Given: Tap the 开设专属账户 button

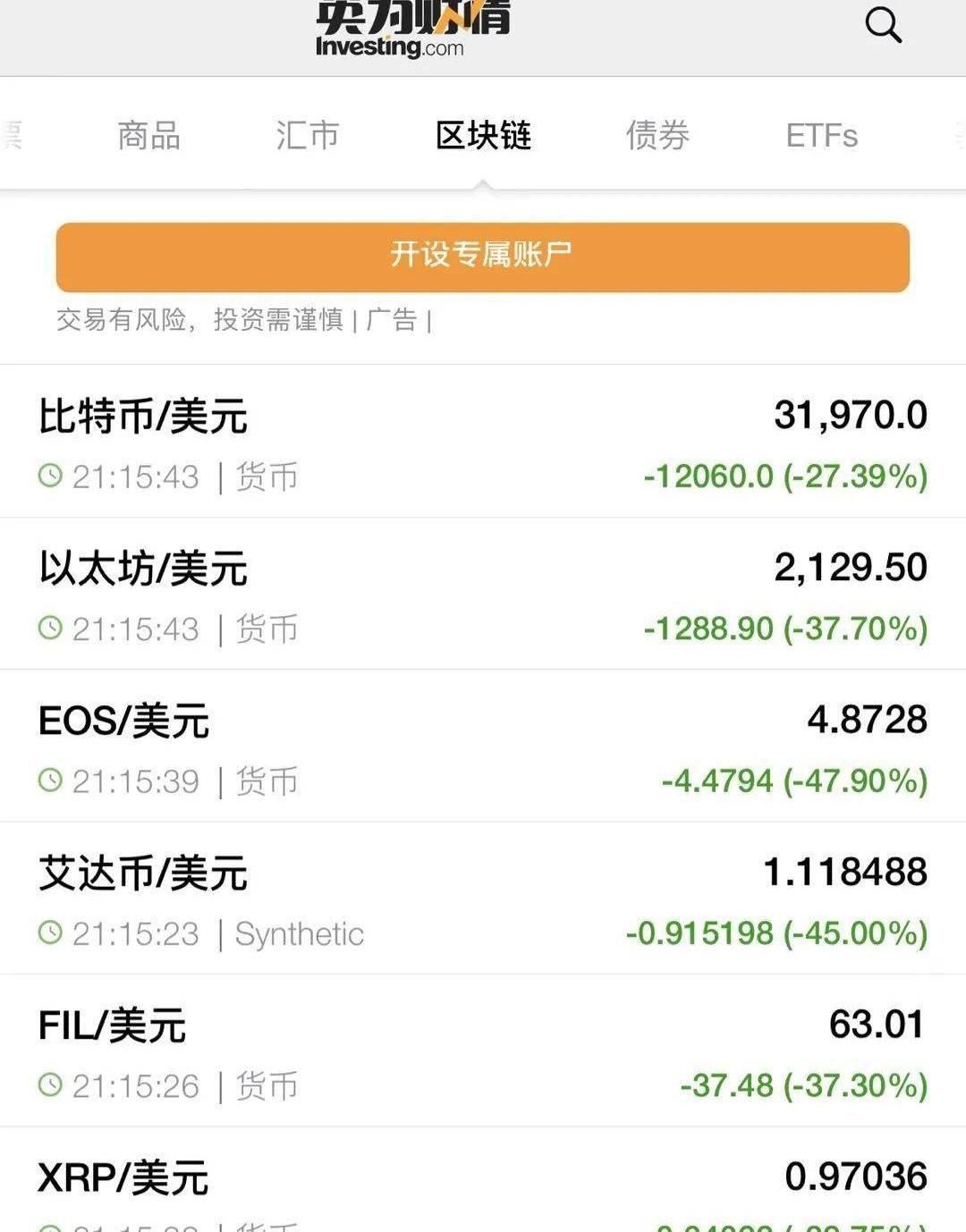Looking at the screenshot, I should pos(483,257).
